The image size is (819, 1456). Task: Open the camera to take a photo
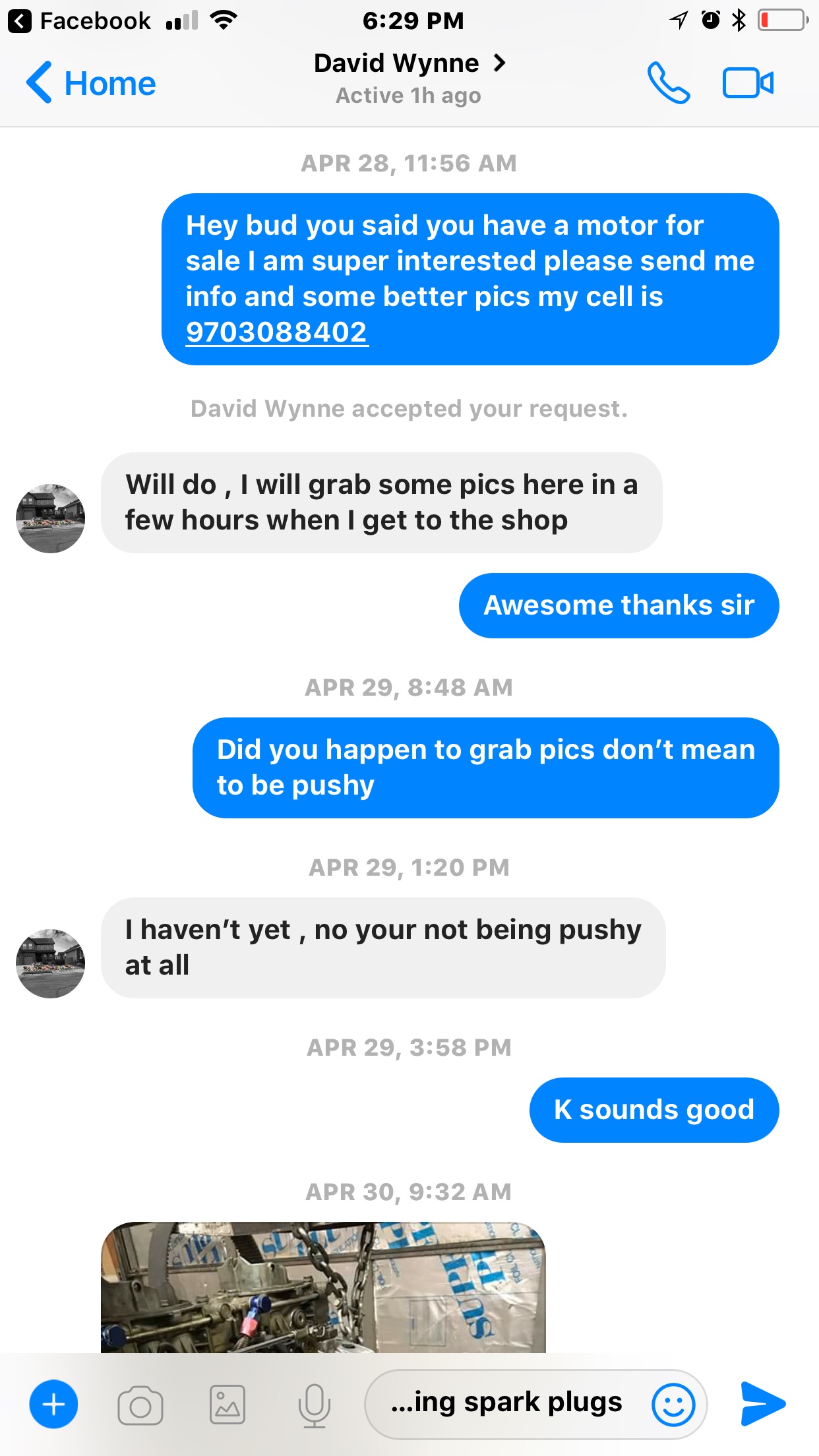(140, 1405)
